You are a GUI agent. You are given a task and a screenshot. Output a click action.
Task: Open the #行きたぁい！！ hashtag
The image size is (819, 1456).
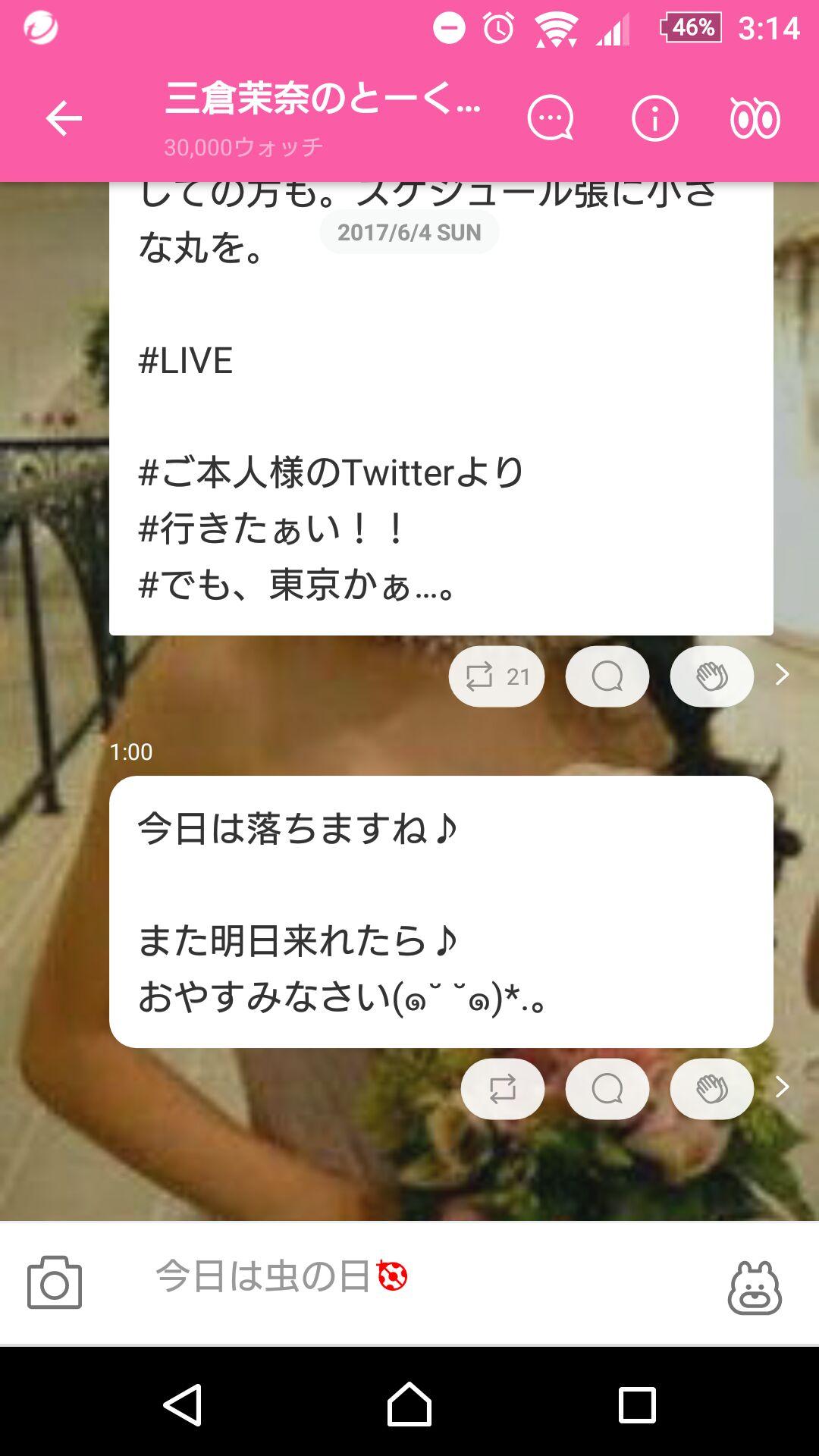tap(273, 529)
